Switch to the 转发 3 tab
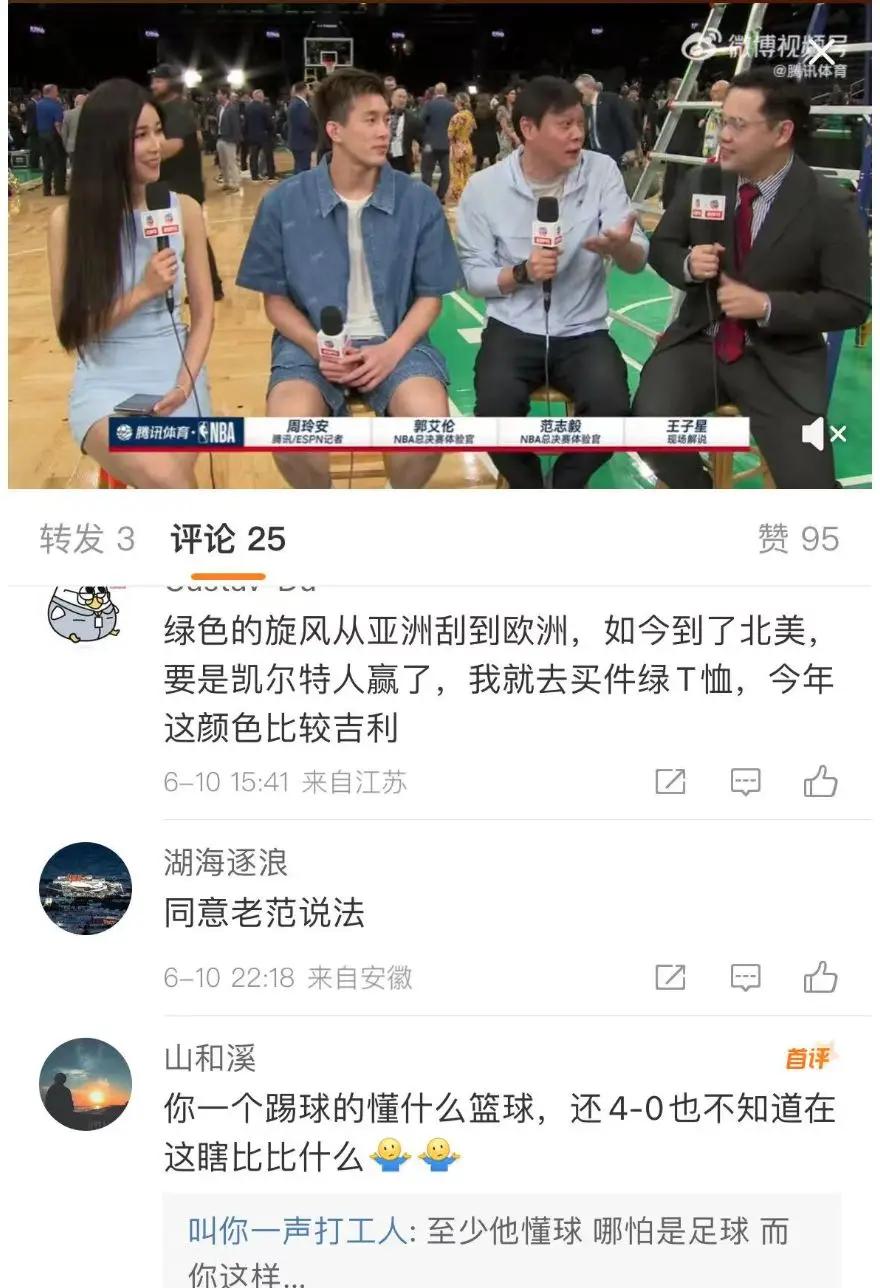The width and height of the screenshot is (880, 1288). (87, 539)
